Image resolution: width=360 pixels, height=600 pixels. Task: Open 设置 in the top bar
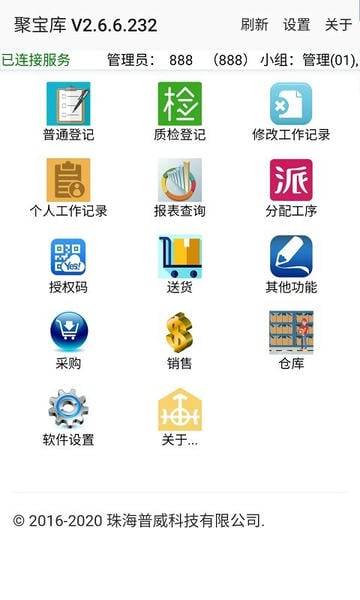296,25
